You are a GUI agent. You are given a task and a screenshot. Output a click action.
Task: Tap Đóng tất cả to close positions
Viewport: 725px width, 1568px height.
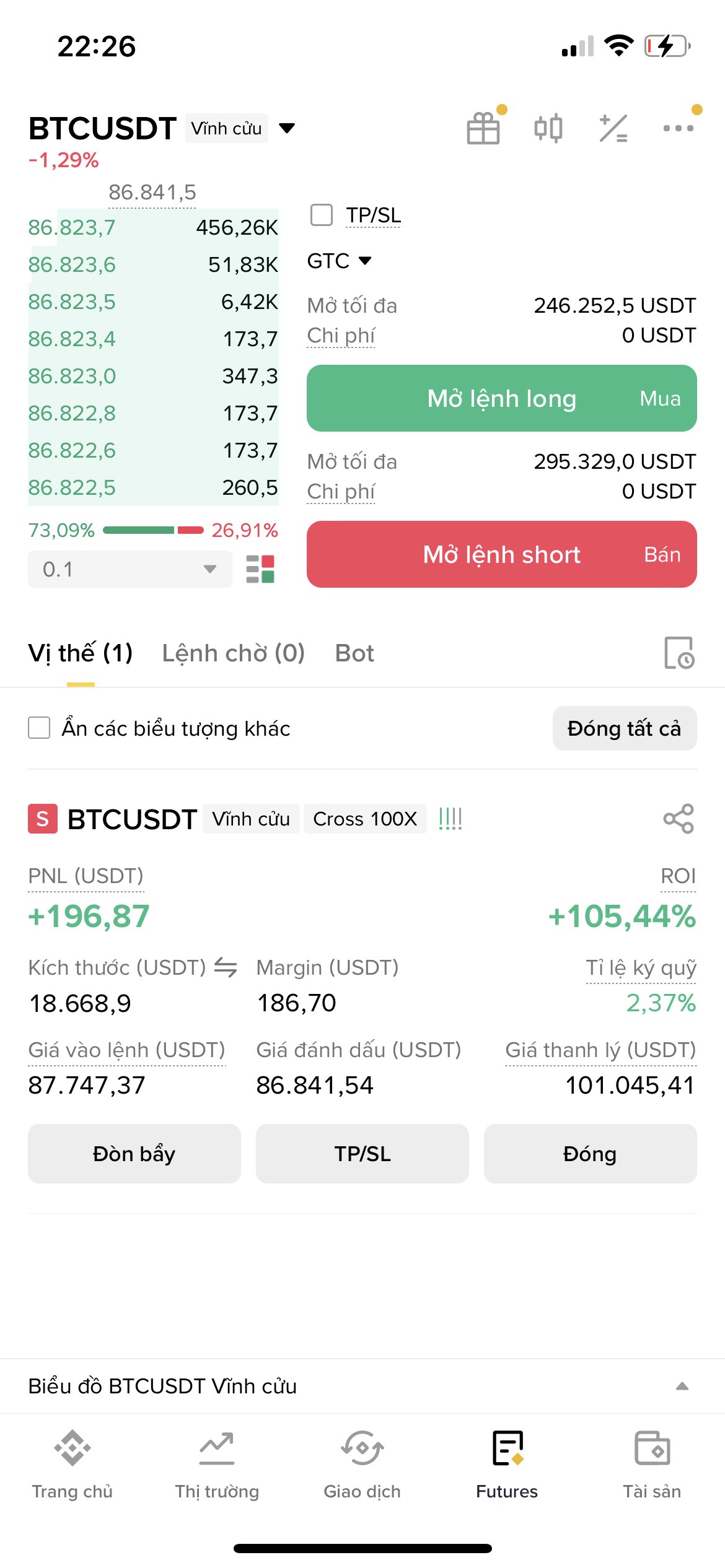point(624,728)
